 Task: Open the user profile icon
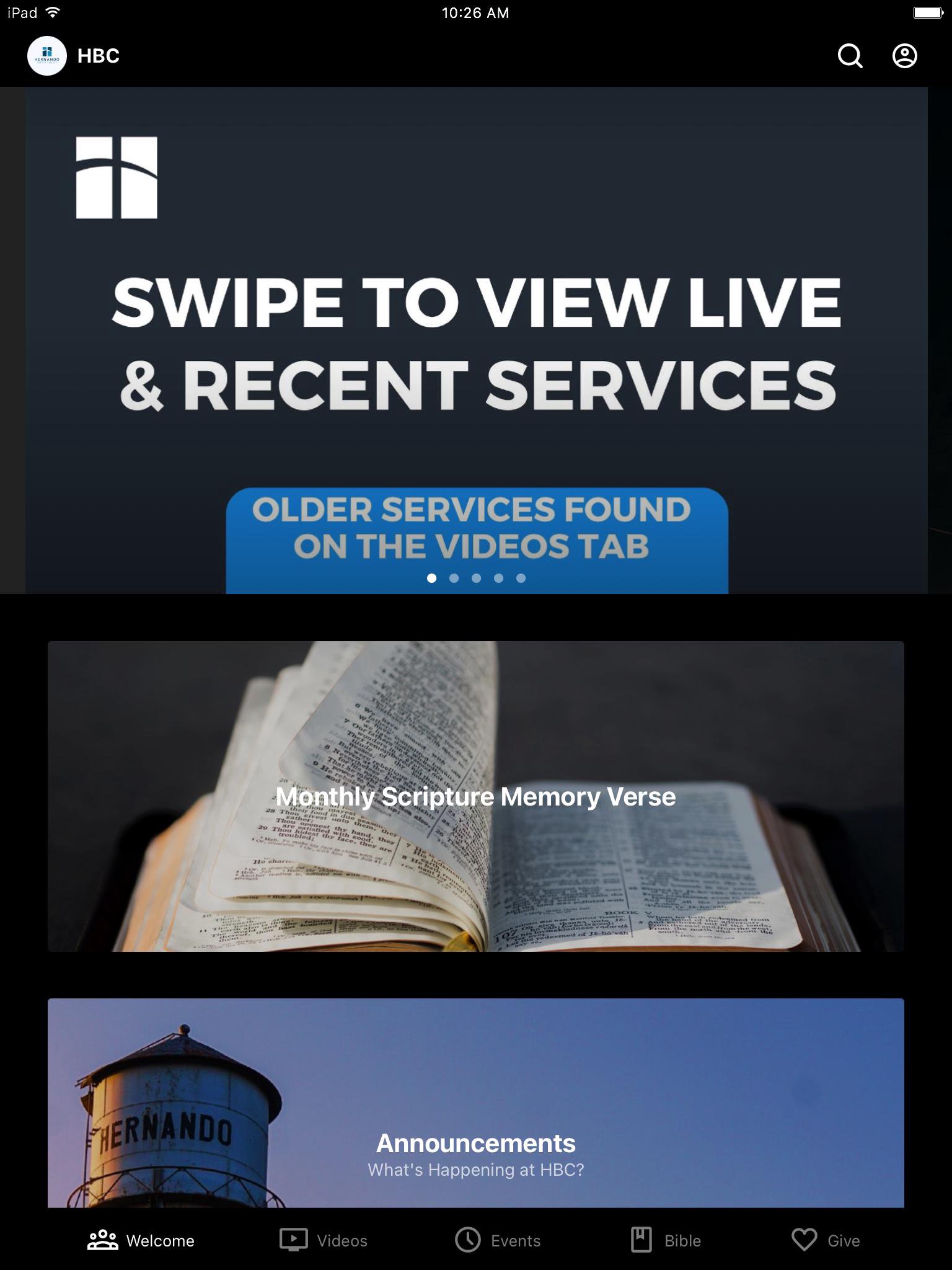point(904,56)
